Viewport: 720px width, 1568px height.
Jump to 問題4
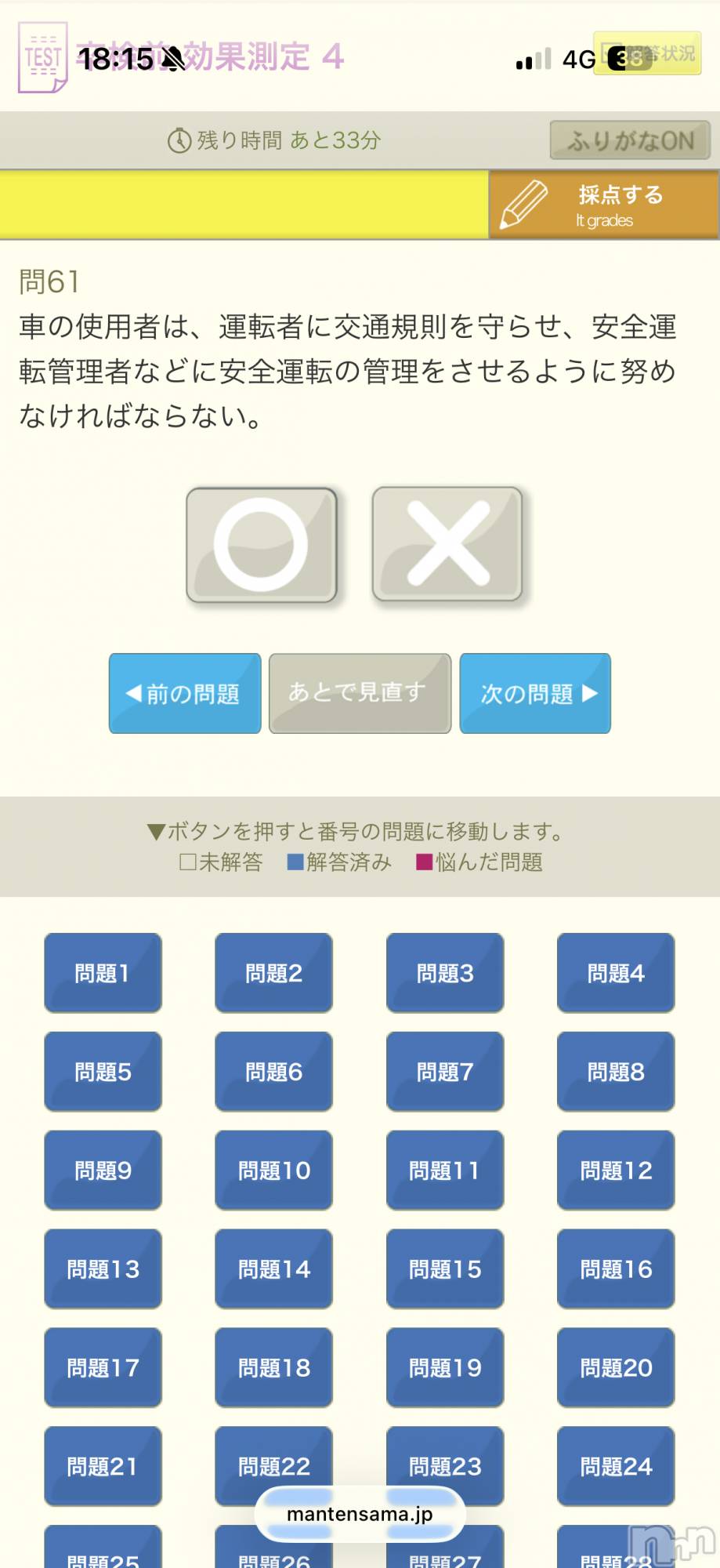(616, 973)
